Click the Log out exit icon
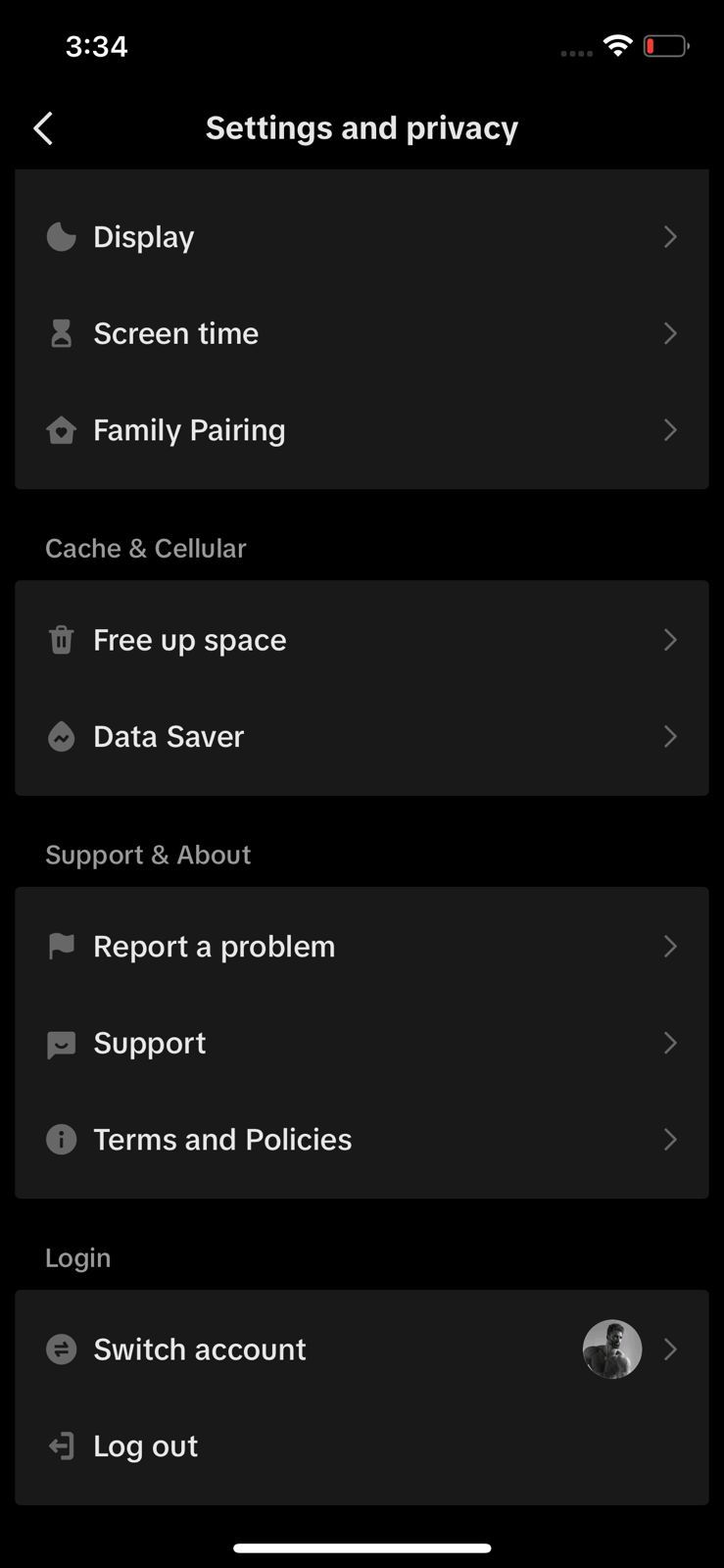Image resolution: width=724 pixels, height=1568 pixels. click(x=61, y=1445)
